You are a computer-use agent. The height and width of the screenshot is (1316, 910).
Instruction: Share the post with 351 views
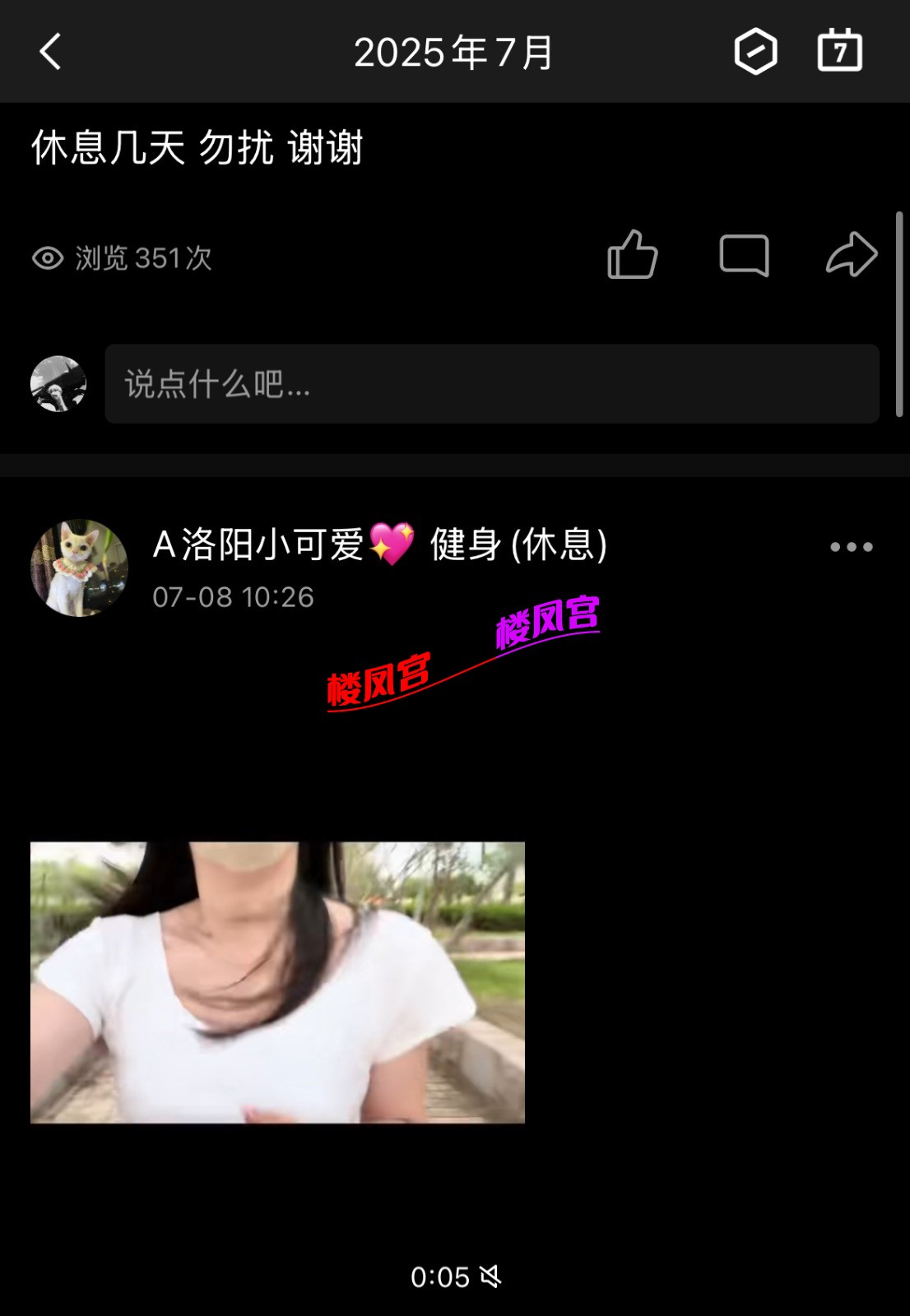852,255
